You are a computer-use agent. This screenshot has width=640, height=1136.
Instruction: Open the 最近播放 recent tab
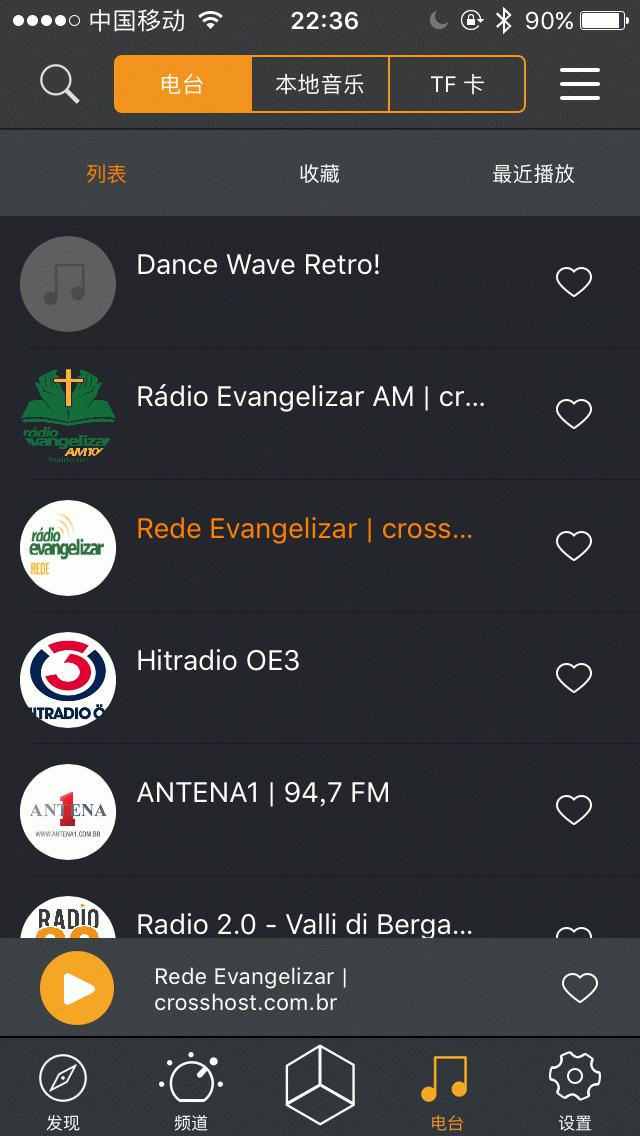[x=533, y=174]
